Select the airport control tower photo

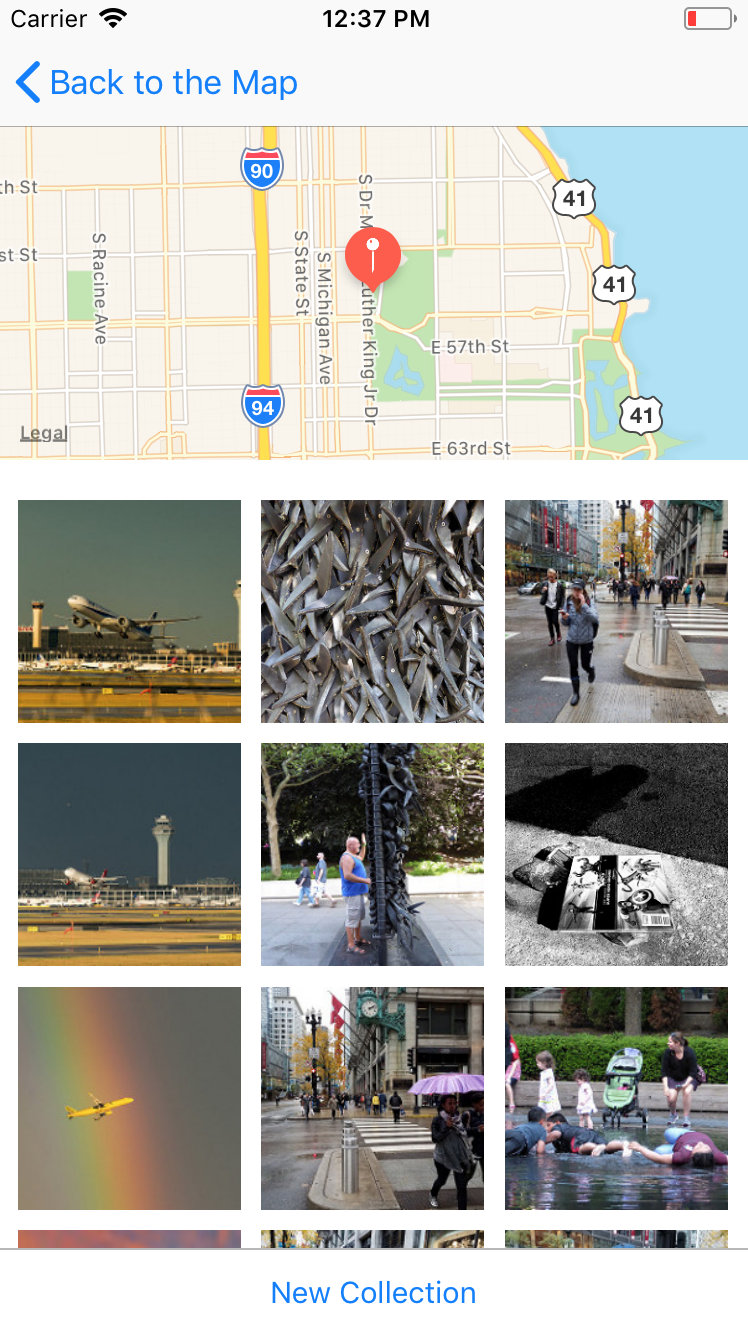coord(129,854)
